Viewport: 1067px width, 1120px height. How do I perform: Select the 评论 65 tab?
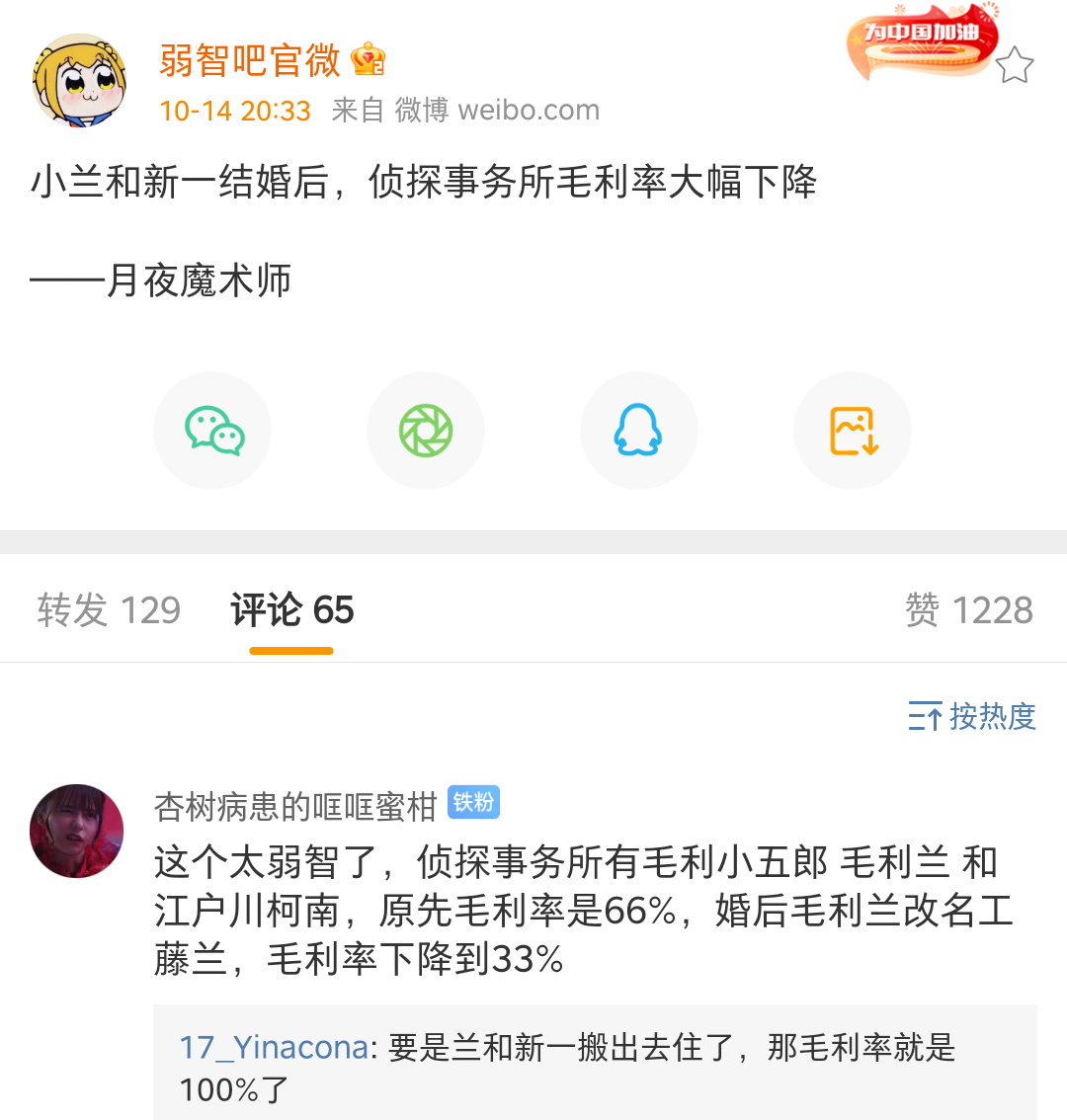tap(291, 610)
